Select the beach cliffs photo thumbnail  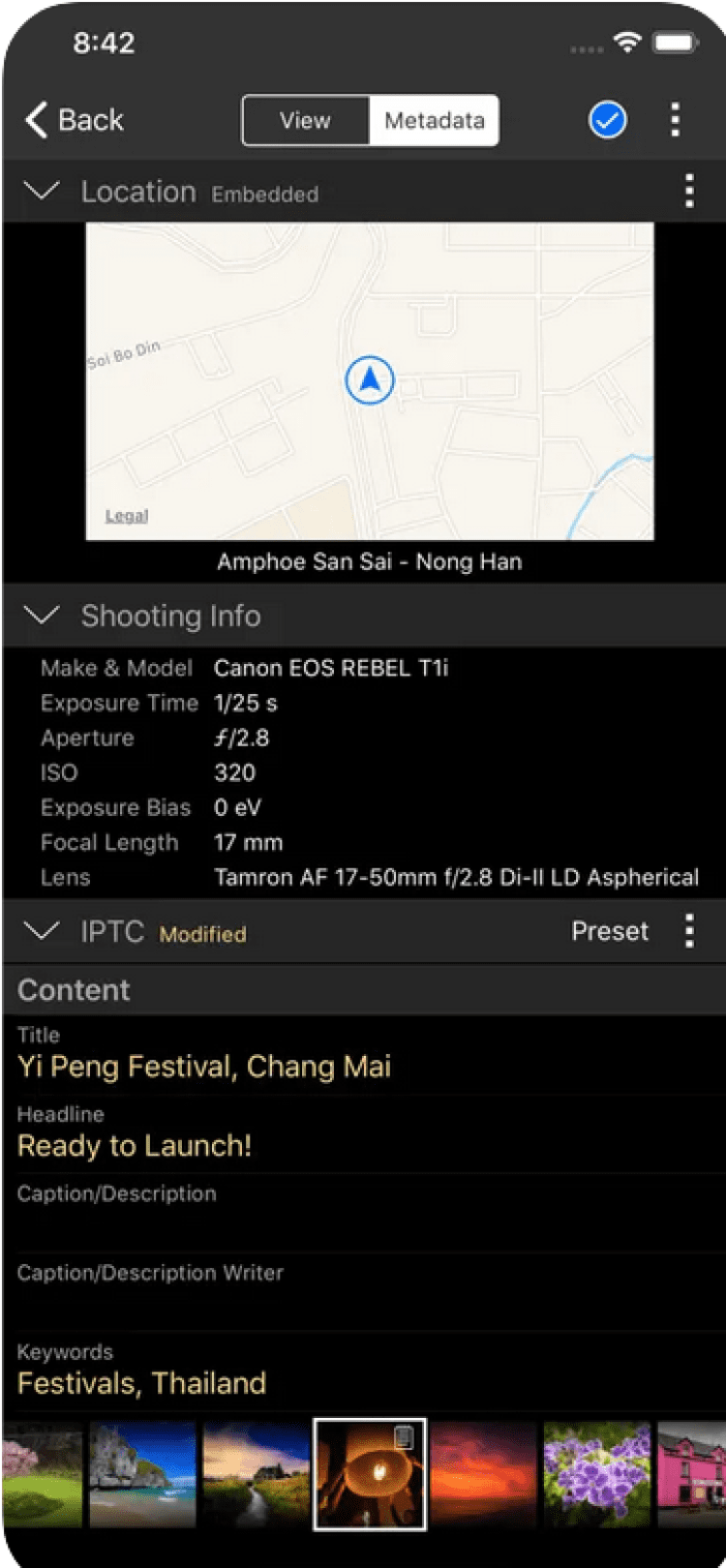point(142,1474)
